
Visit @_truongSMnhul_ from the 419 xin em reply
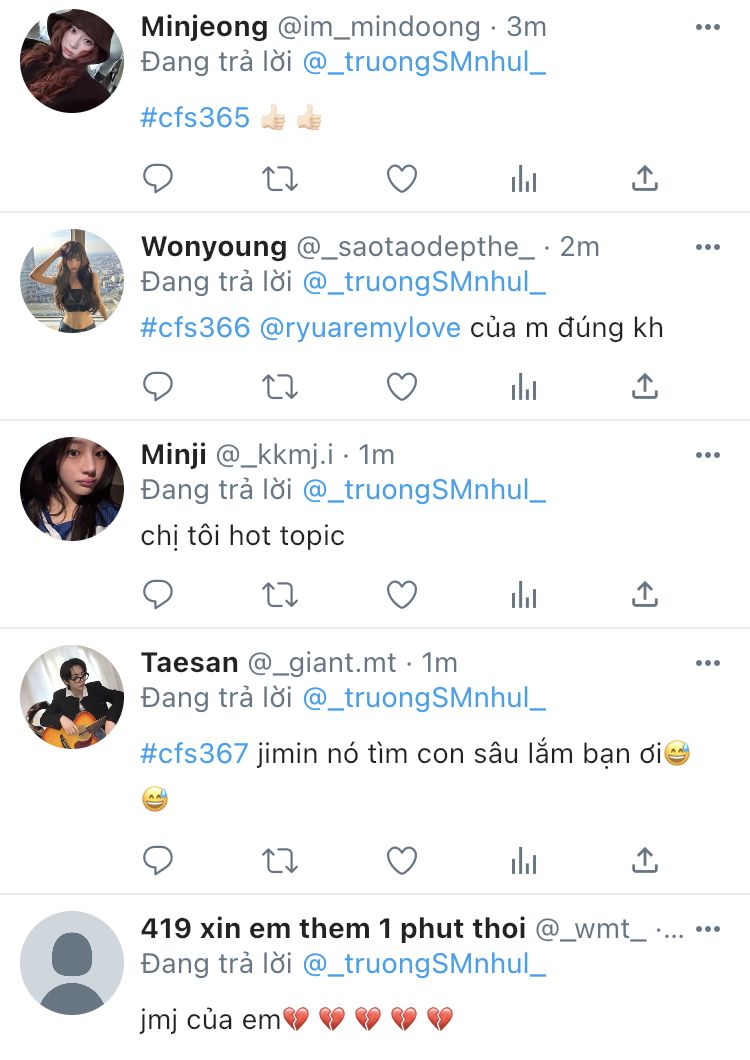pyautogui.click(x=423, y=965)
